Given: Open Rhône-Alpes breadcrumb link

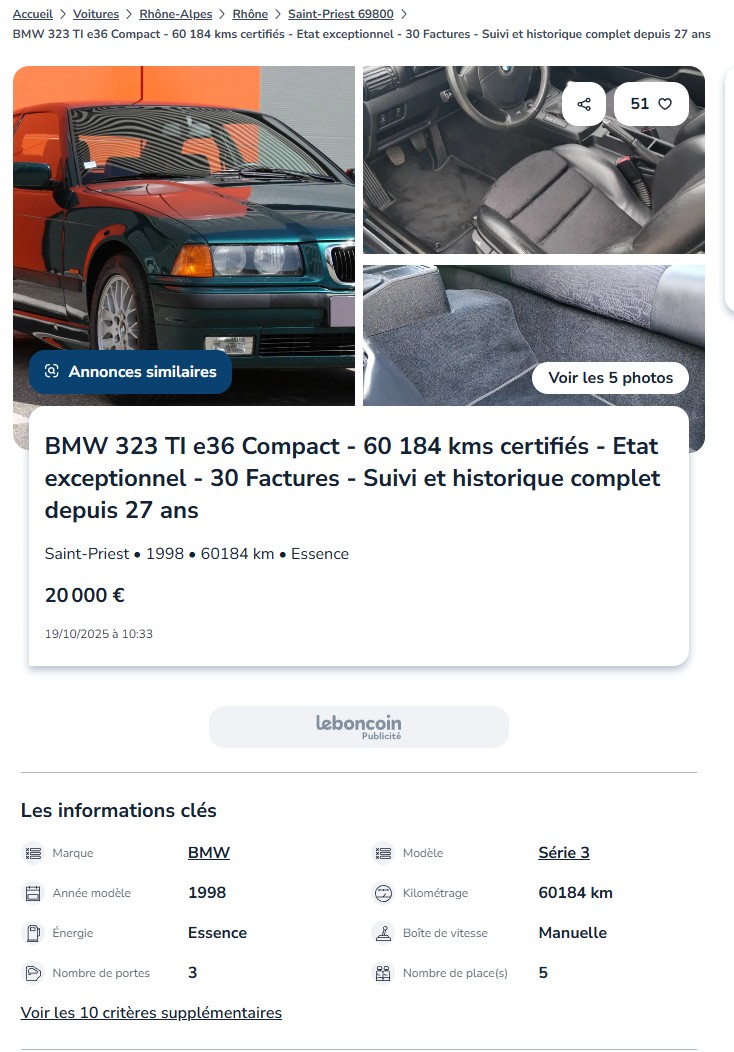Looking at the screenshot, I should (175, 14).
